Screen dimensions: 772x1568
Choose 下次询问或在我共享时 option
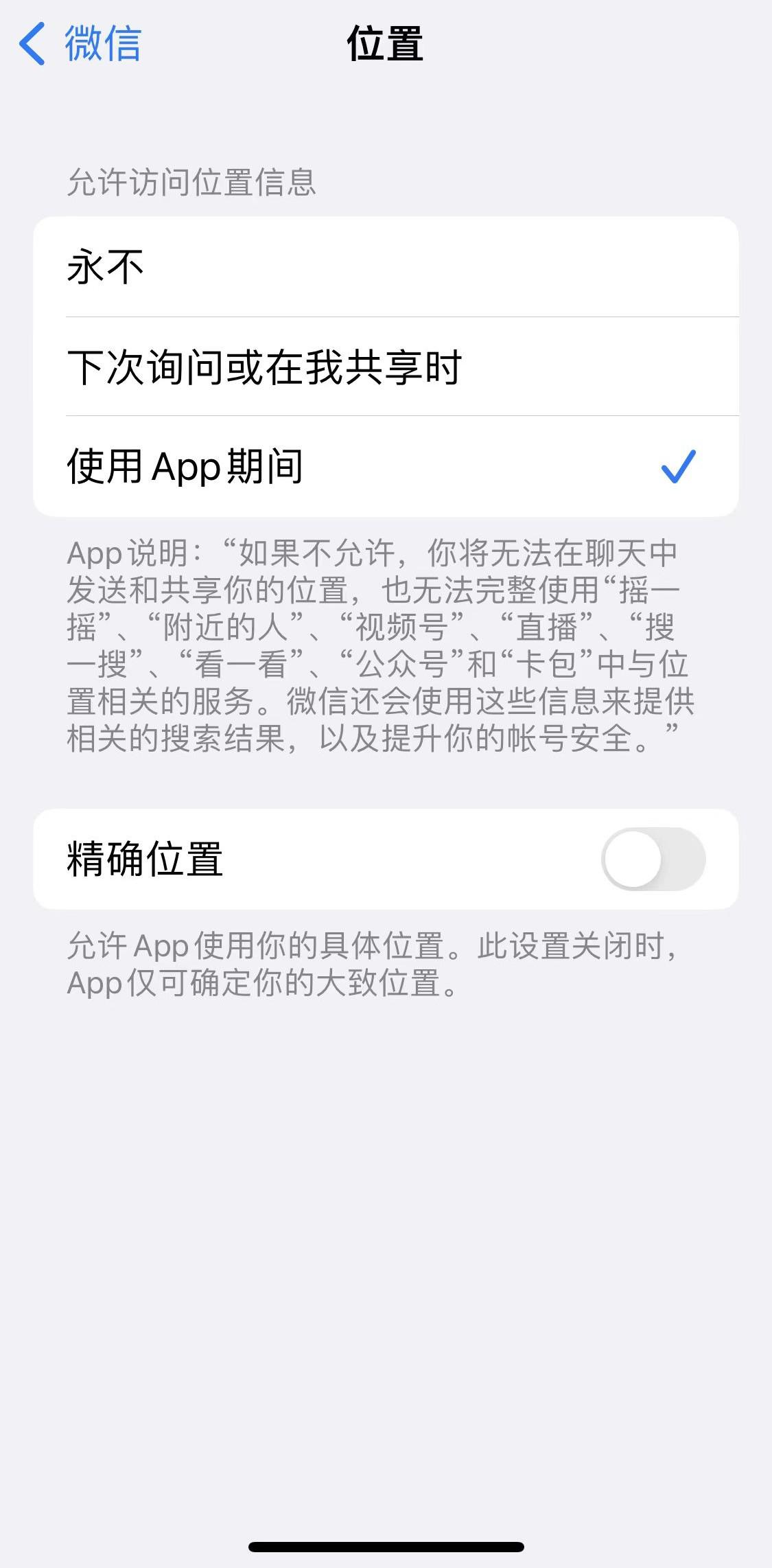click(386, 367)
